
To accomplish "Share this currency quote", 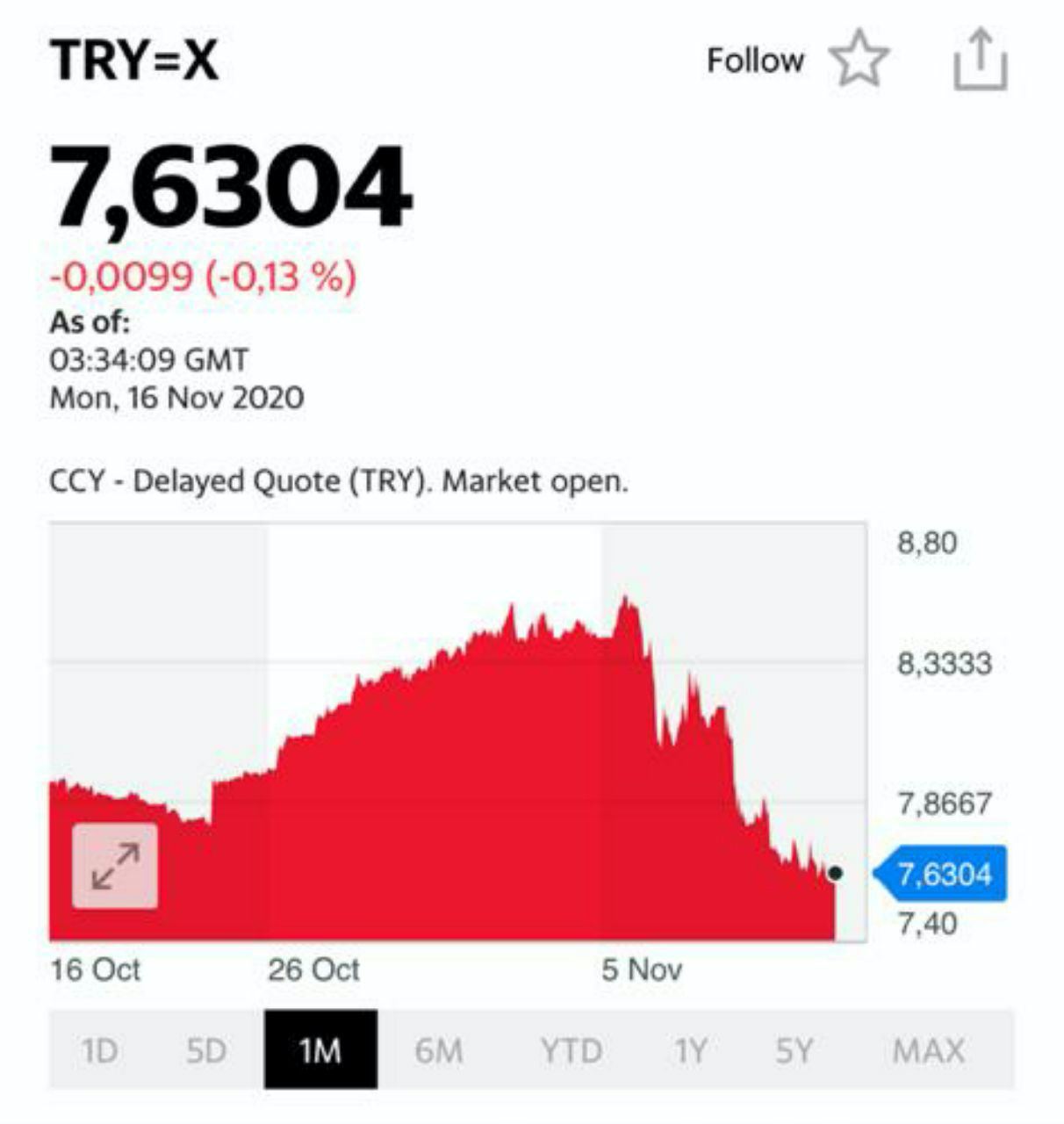I will 981,60.
